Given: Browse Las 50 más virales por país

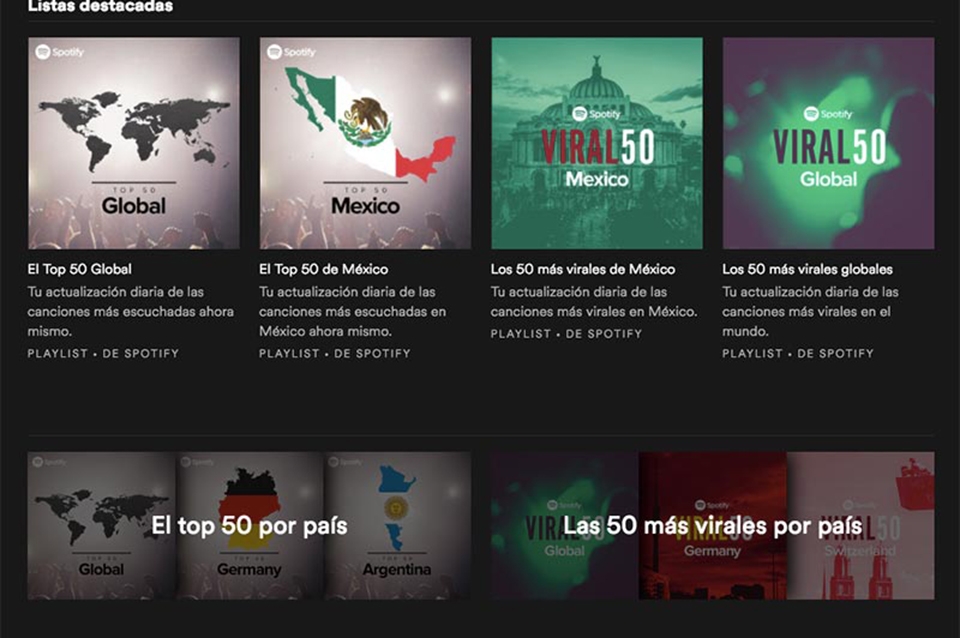Looking at the screenshot, I should [x=712, y=525].
